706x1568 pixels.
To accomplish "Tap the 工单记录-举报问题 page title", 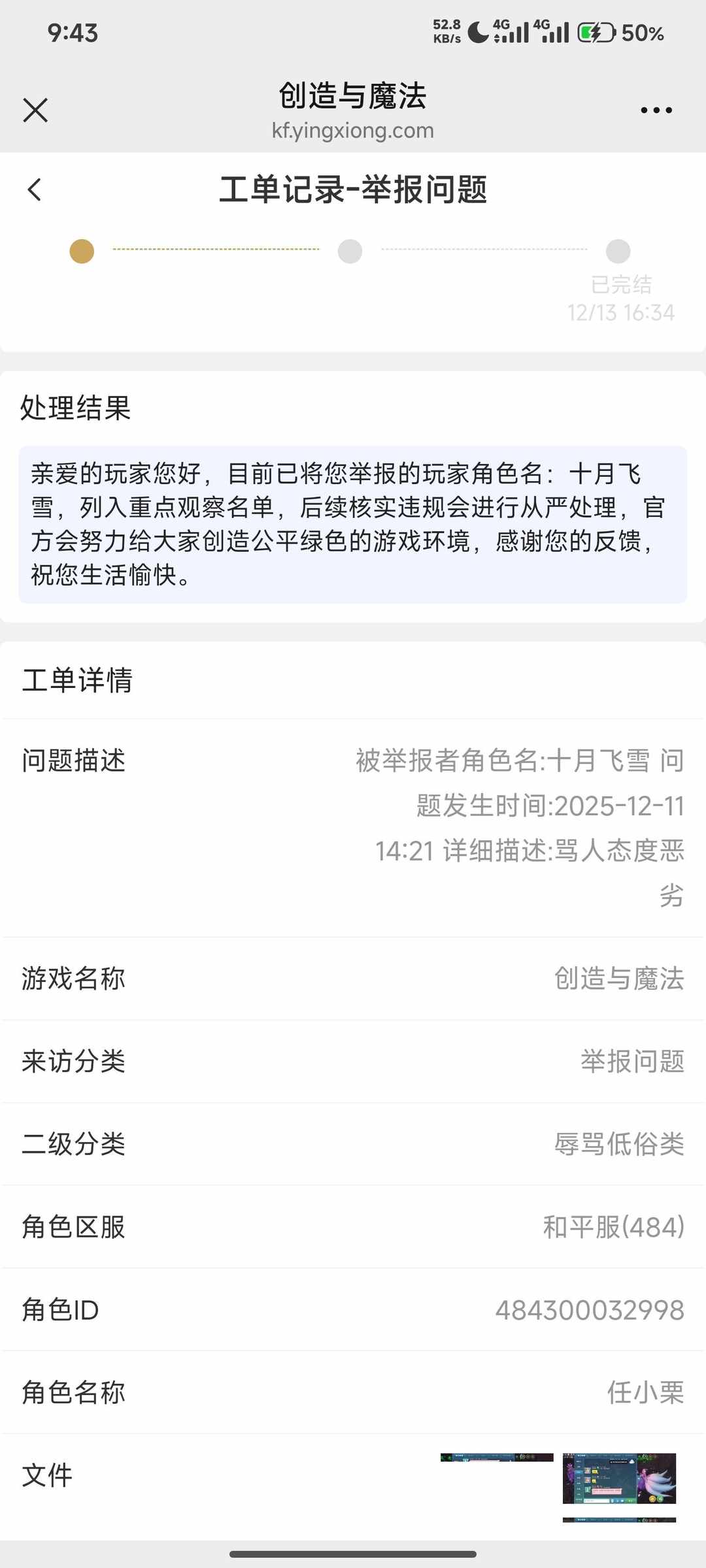I will click(353, 189).
